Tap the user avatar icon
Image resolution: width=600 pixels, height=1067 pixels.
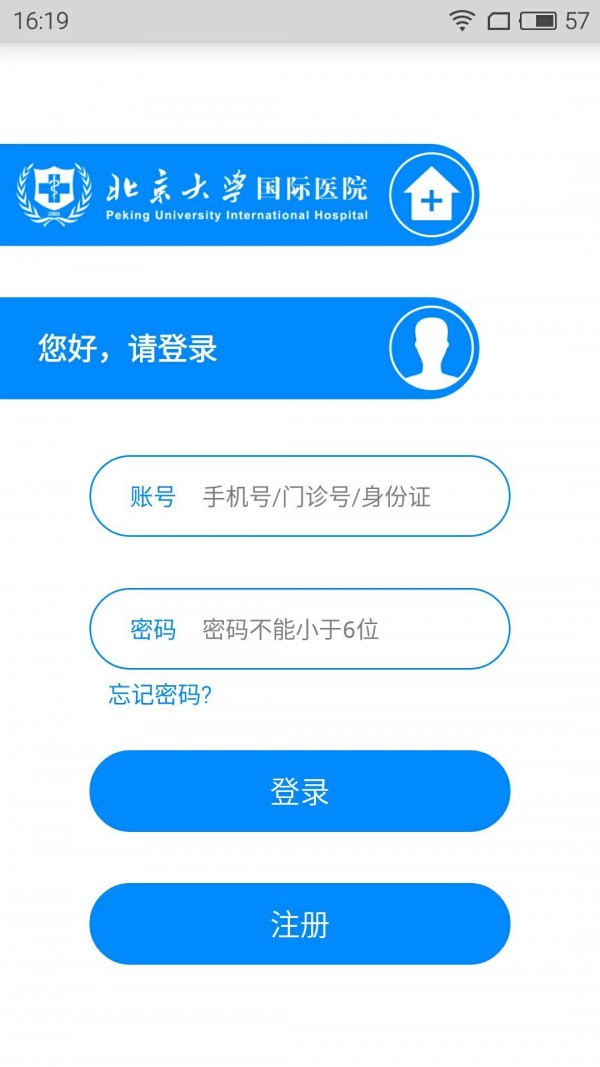coord(431,348)
